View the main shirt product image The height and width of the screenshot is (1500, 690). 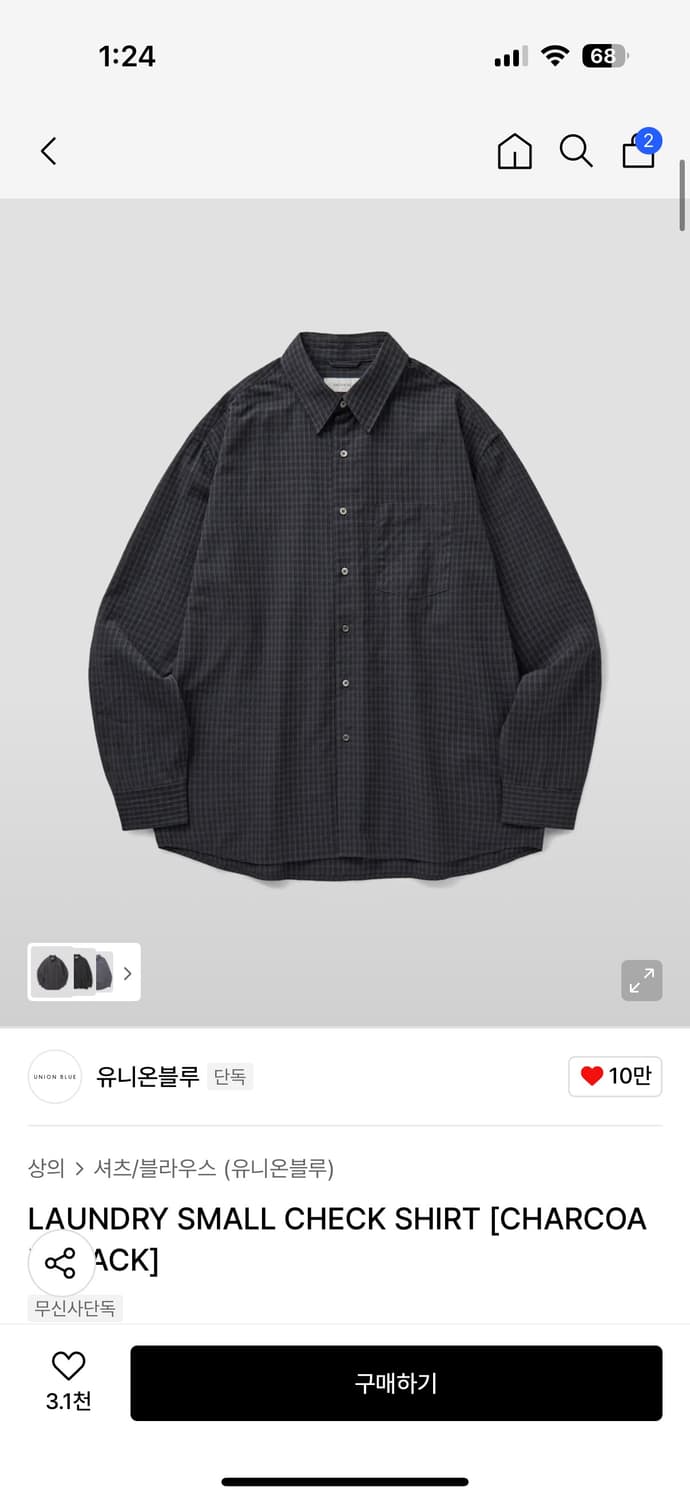(345, 600)
